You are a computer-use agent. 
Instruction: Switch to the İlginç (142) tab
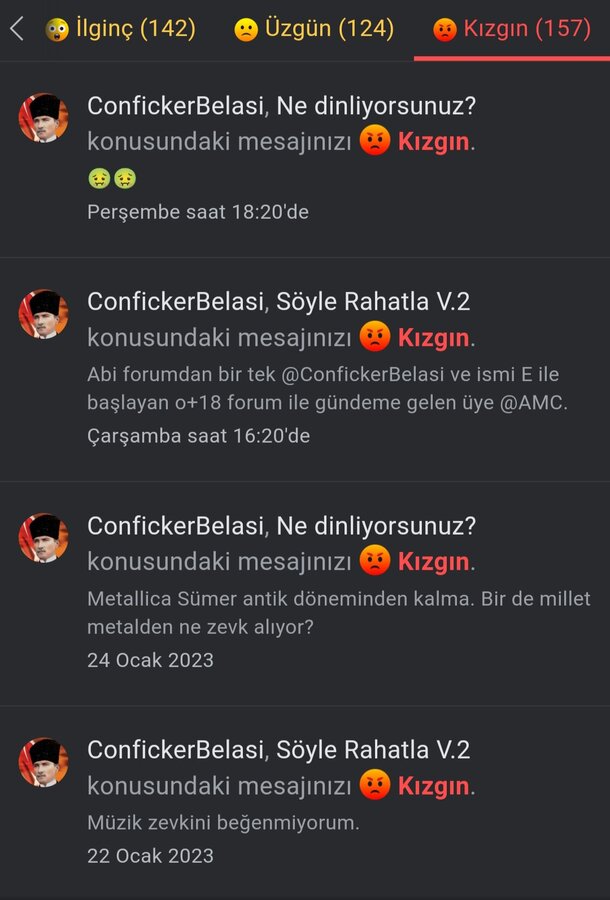120,28
